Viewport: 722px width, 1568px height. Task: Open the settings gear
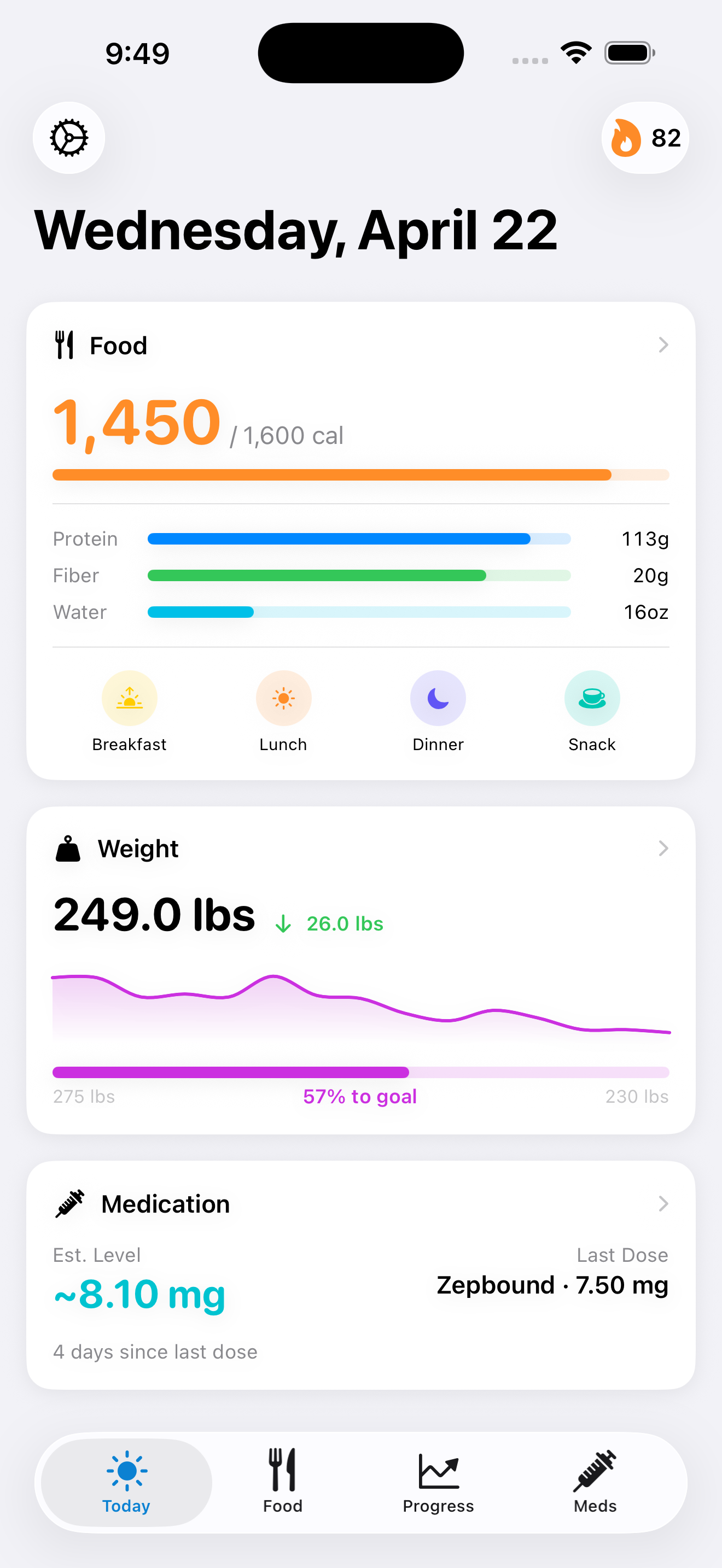[x=69, y=138]
